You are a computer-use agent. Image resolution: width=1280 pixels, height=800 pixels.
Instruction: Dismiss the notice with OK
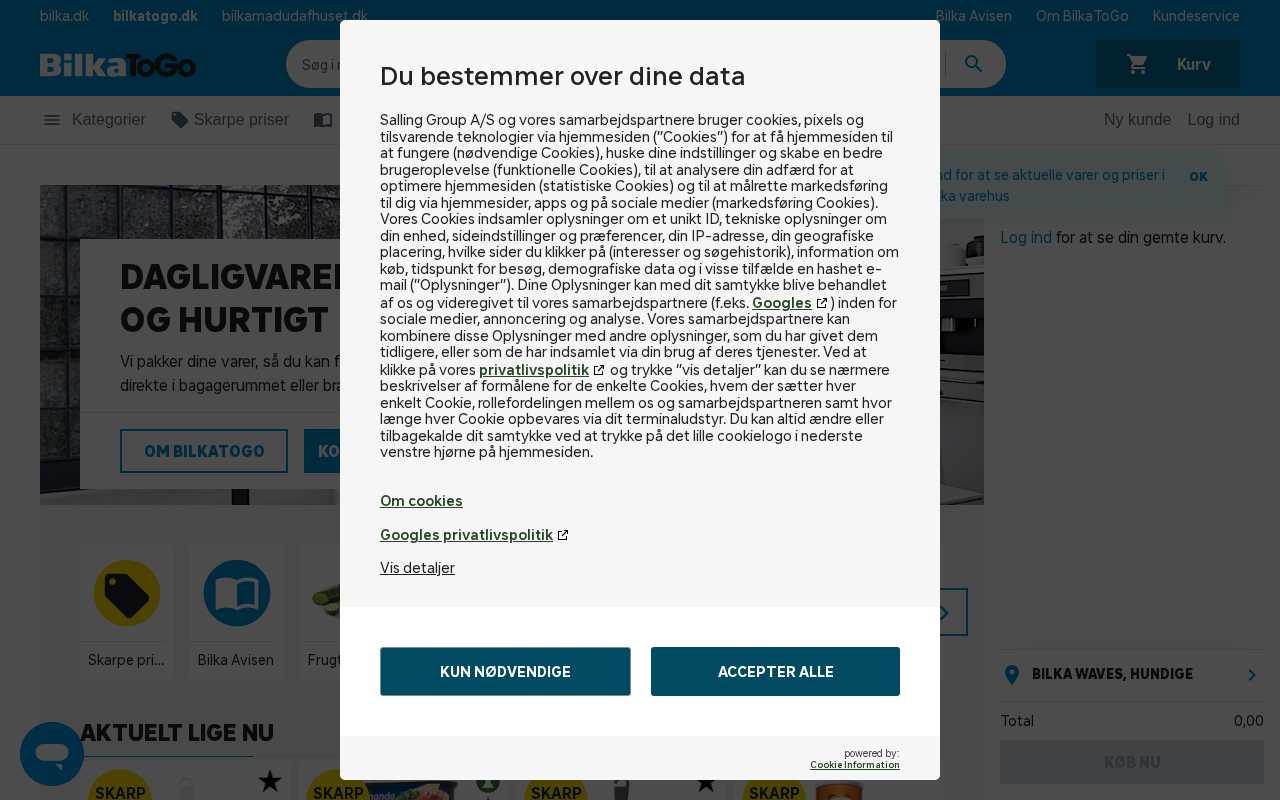pyautogui.click(x=1197, y=176)
